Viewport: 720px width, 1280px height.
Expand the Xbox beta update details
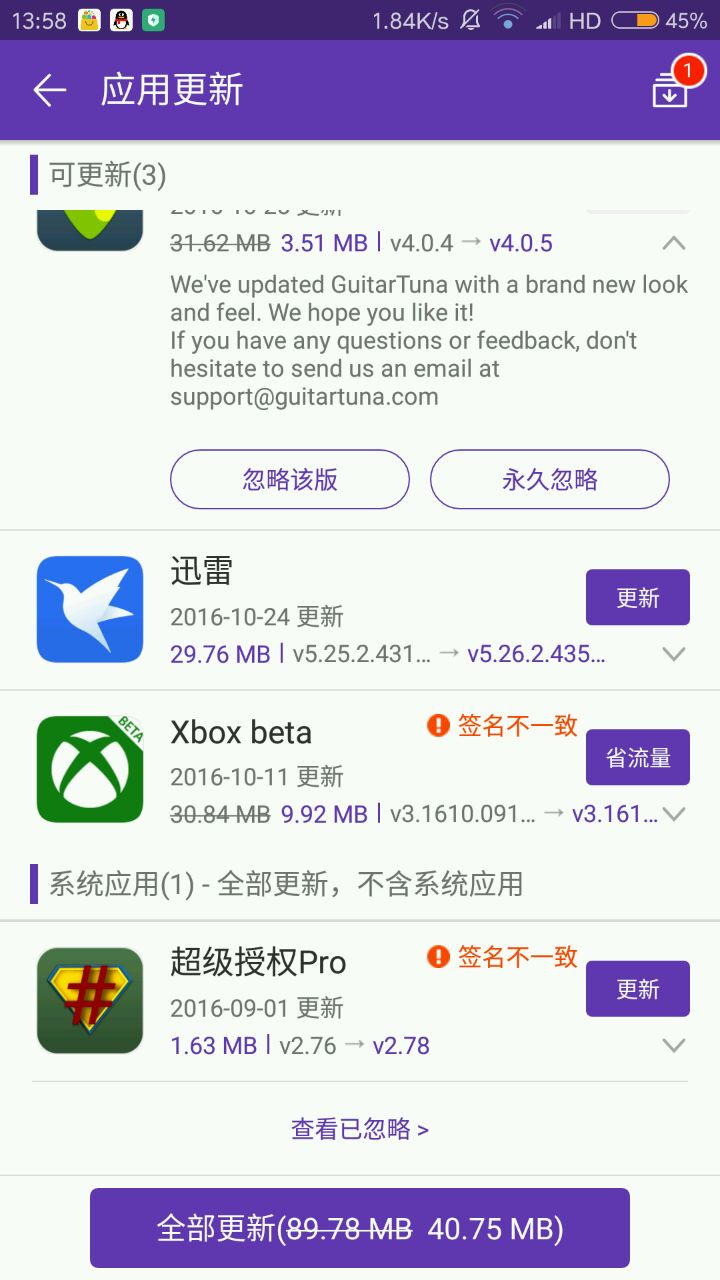pos(674,814)
